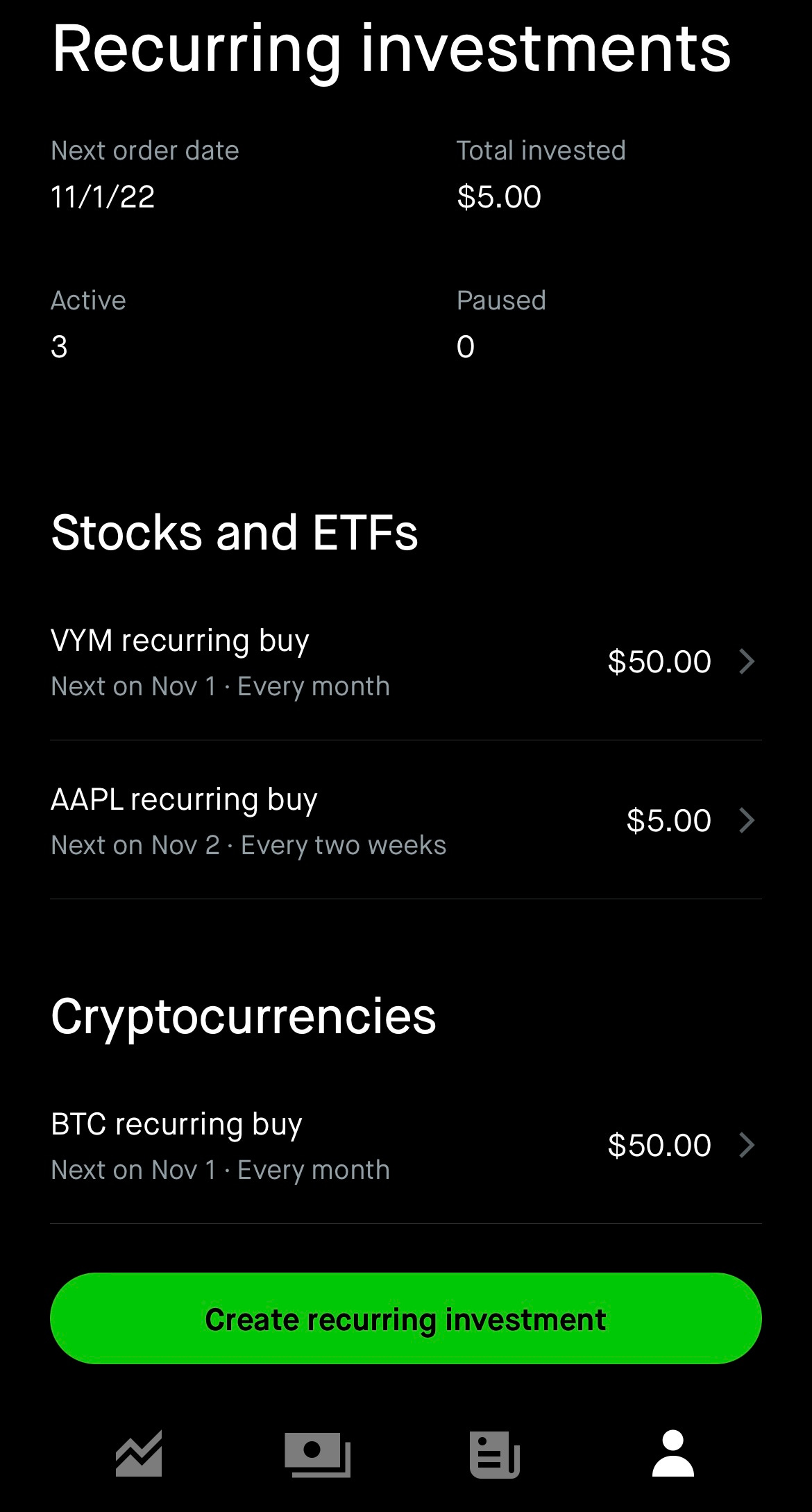Switch to the cash tab

tap(317, 1454)
